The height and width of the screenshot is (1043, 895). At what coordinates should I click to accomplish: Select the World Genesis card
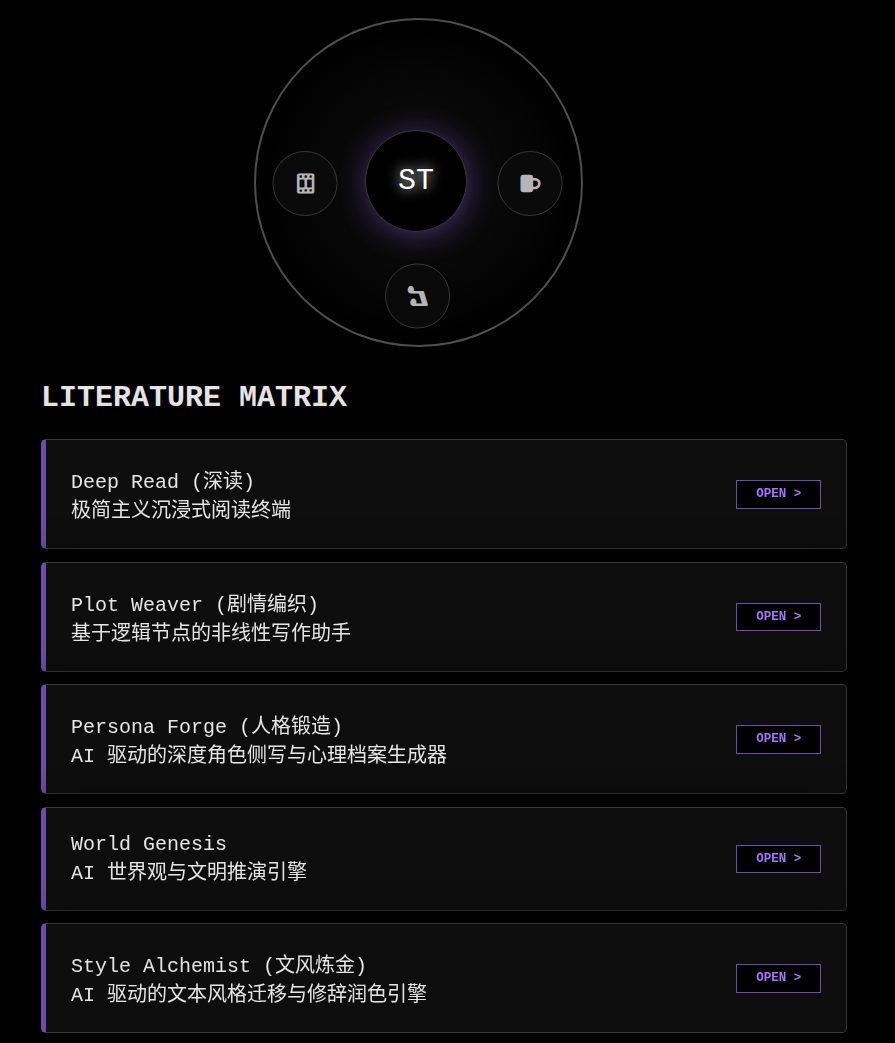click(x=444, y=858)
